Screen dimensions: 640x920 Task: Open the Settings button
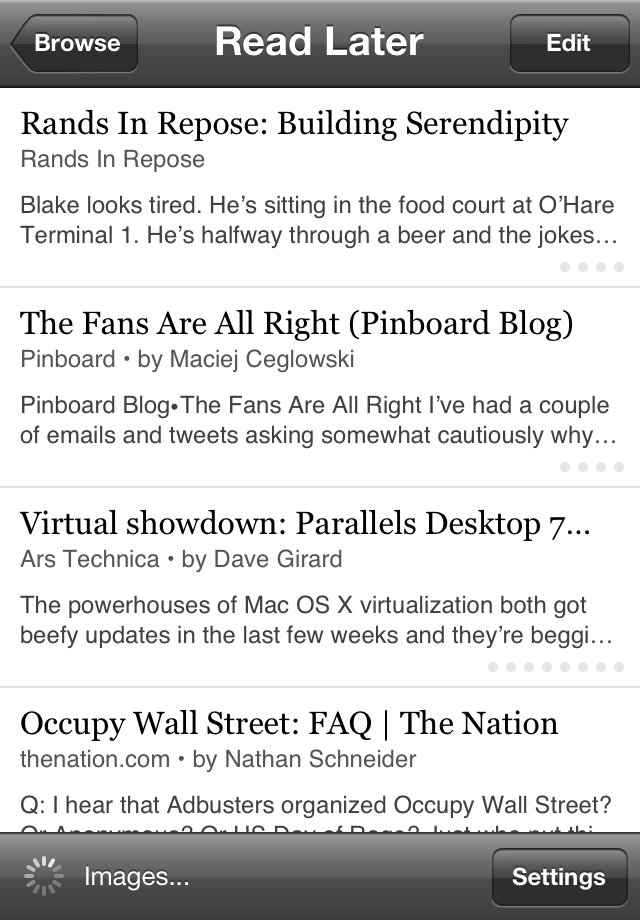(558, 877)
